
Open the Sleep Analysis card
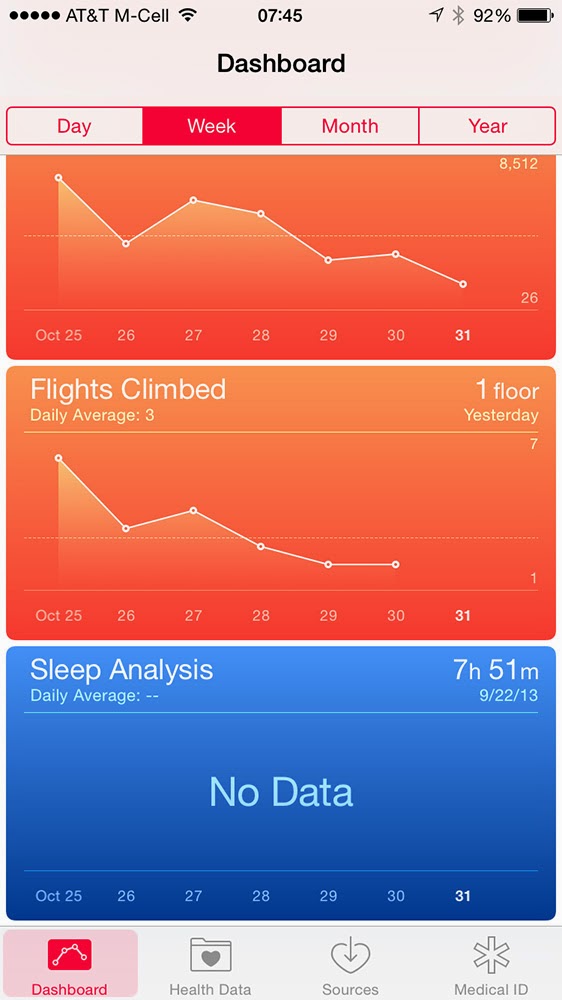[x=281, y=783]
